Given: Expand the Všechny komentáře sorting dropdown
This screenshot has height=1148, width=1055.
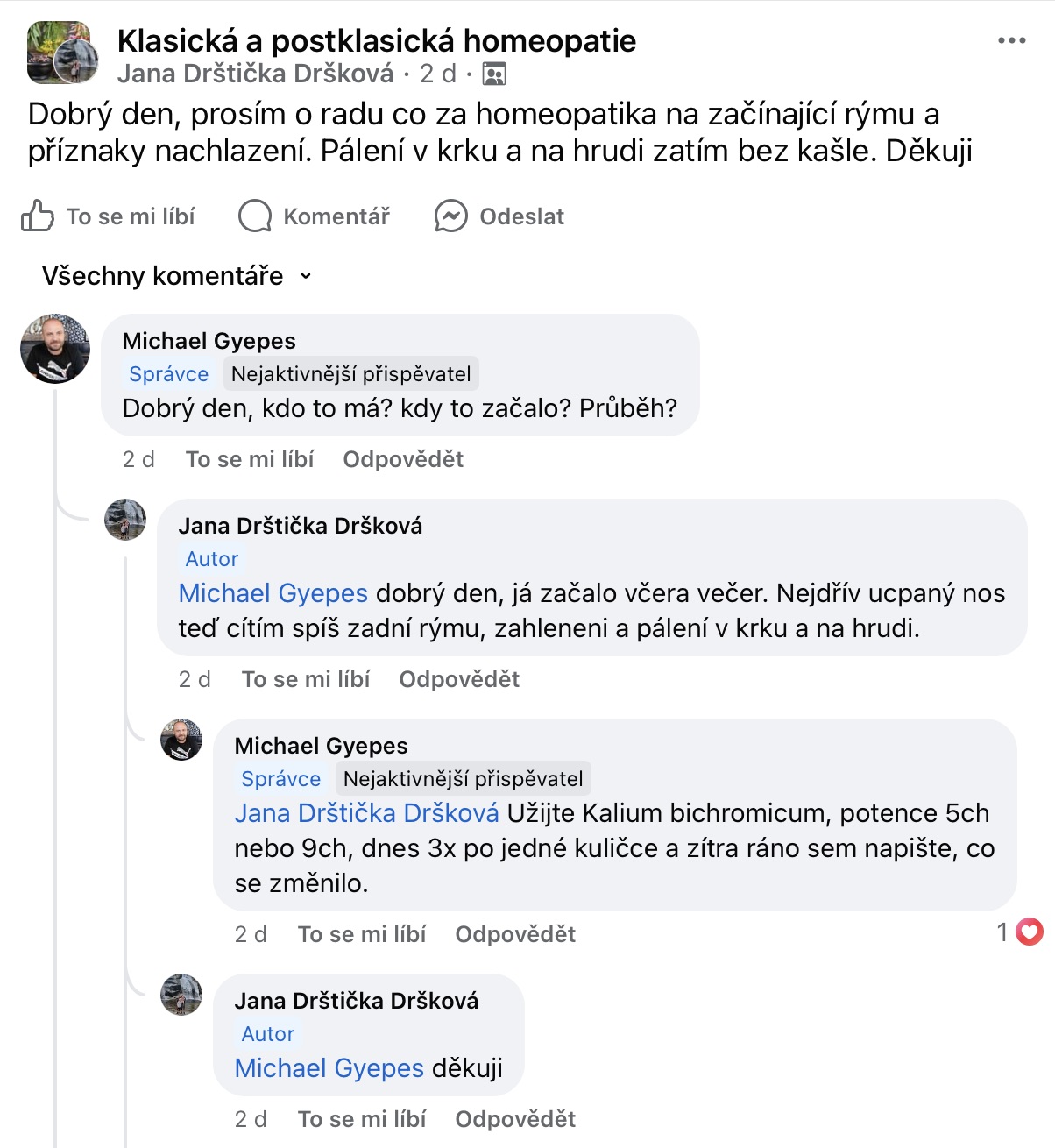Looking at the screenshot, I should tap(177, 276).
